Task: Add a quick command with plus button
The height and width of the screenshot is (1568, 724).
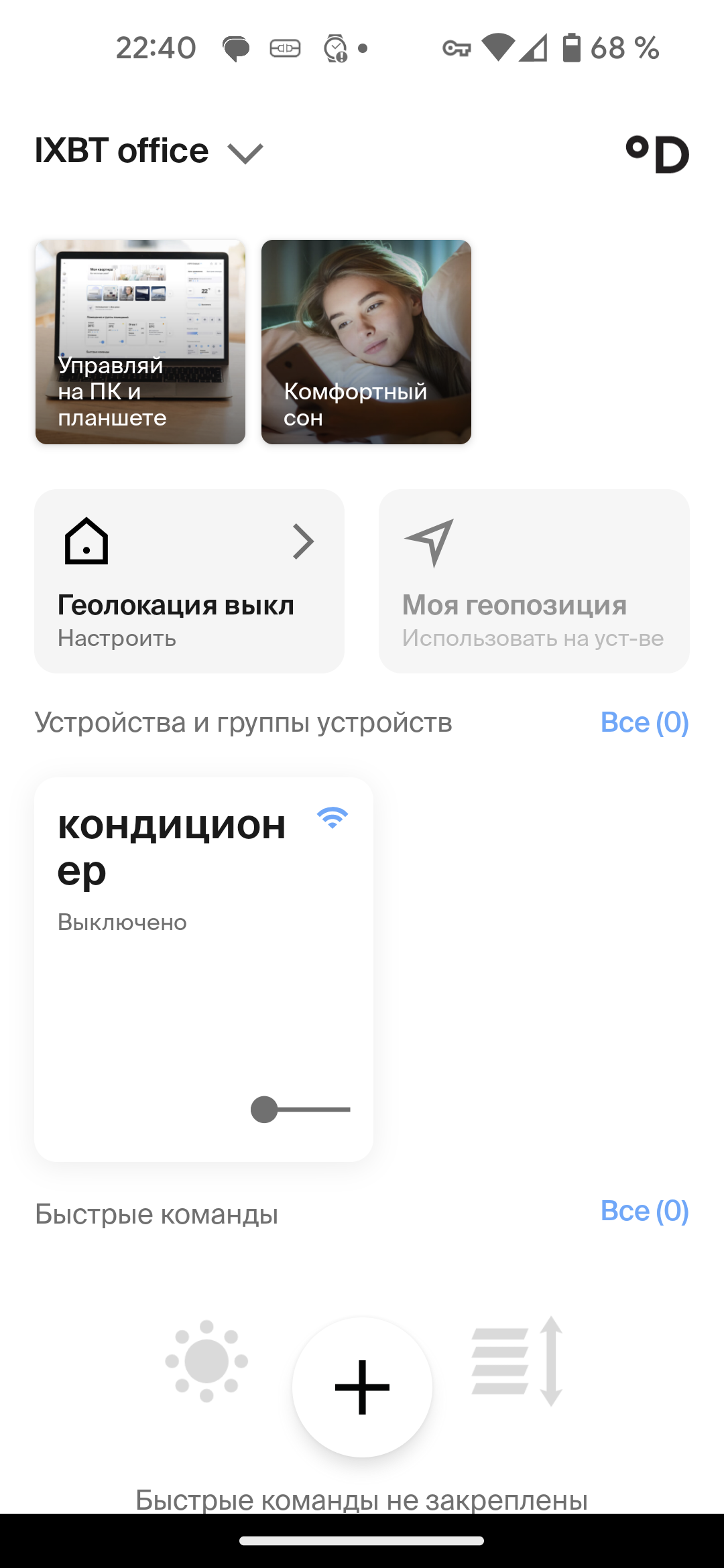Action: pos(362,1386)
